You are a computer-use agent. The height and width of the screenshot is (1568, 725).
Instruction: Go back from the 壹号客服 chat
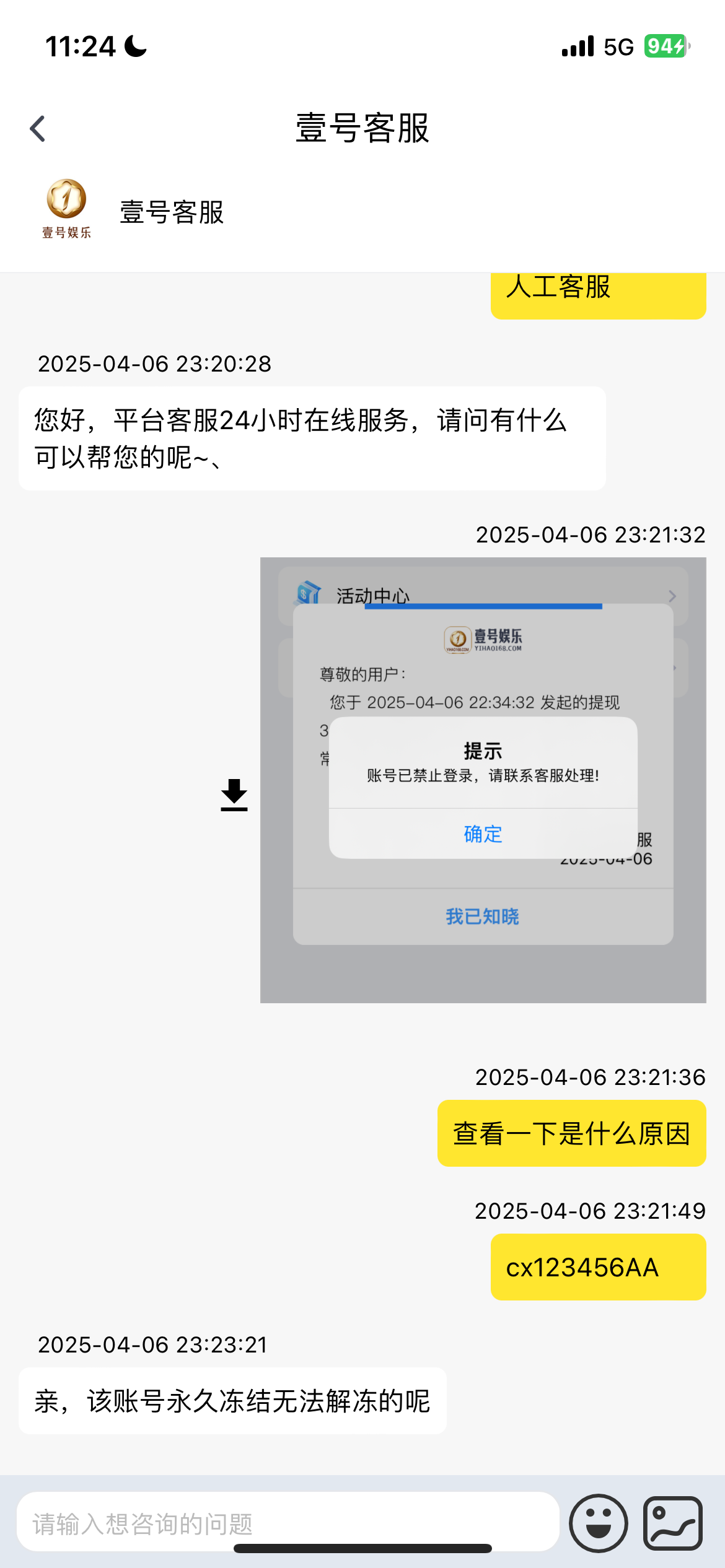[38, 129]
